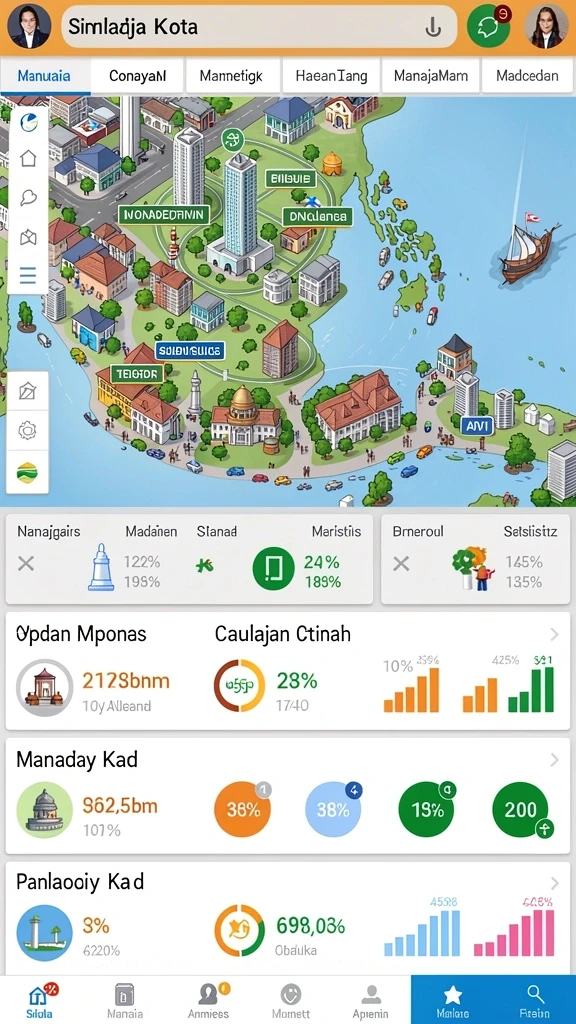576x1024 pixels.
Task: Tap the home icon in map sidebar
Action: [28, 158]
